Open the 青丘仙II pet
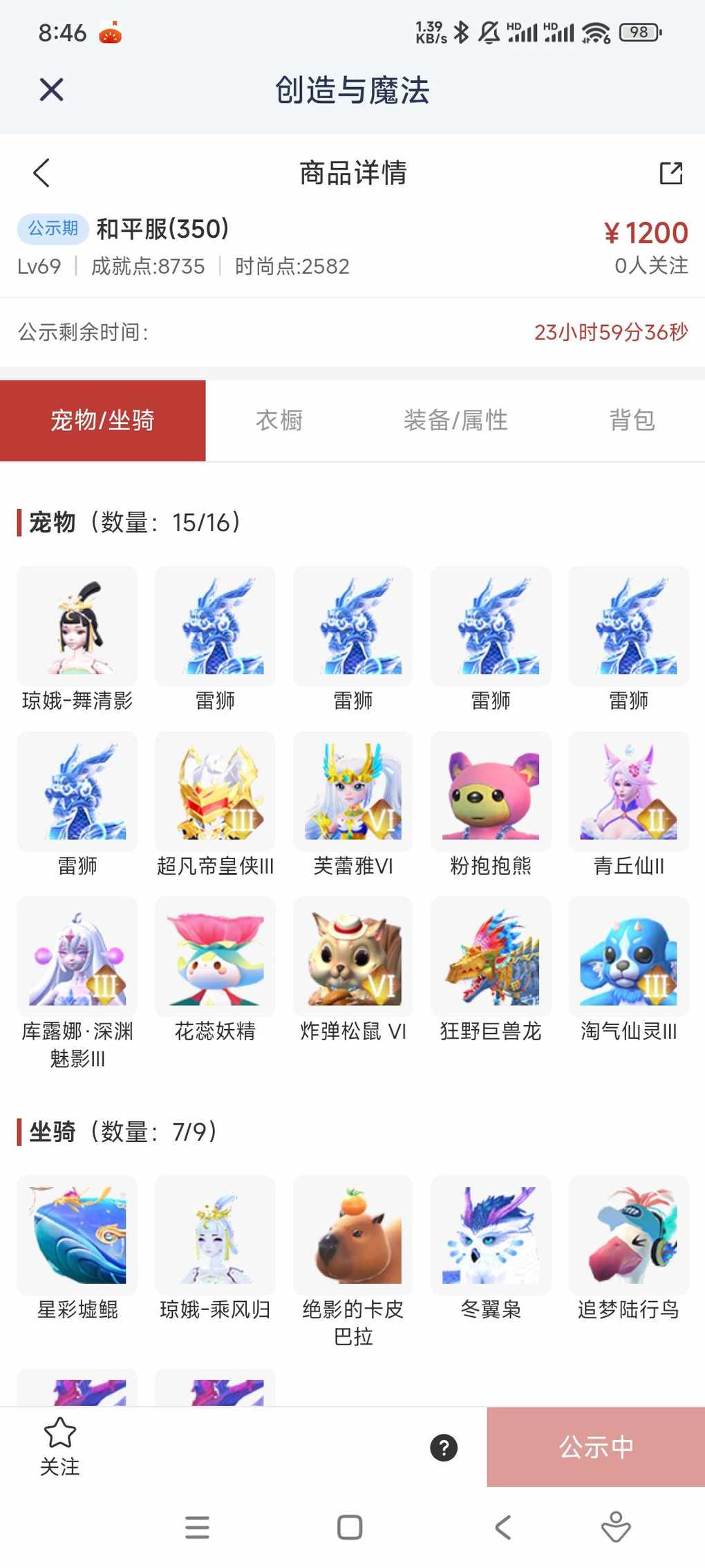This screenshot has width=705, height=1568. (x=628, y=792)
